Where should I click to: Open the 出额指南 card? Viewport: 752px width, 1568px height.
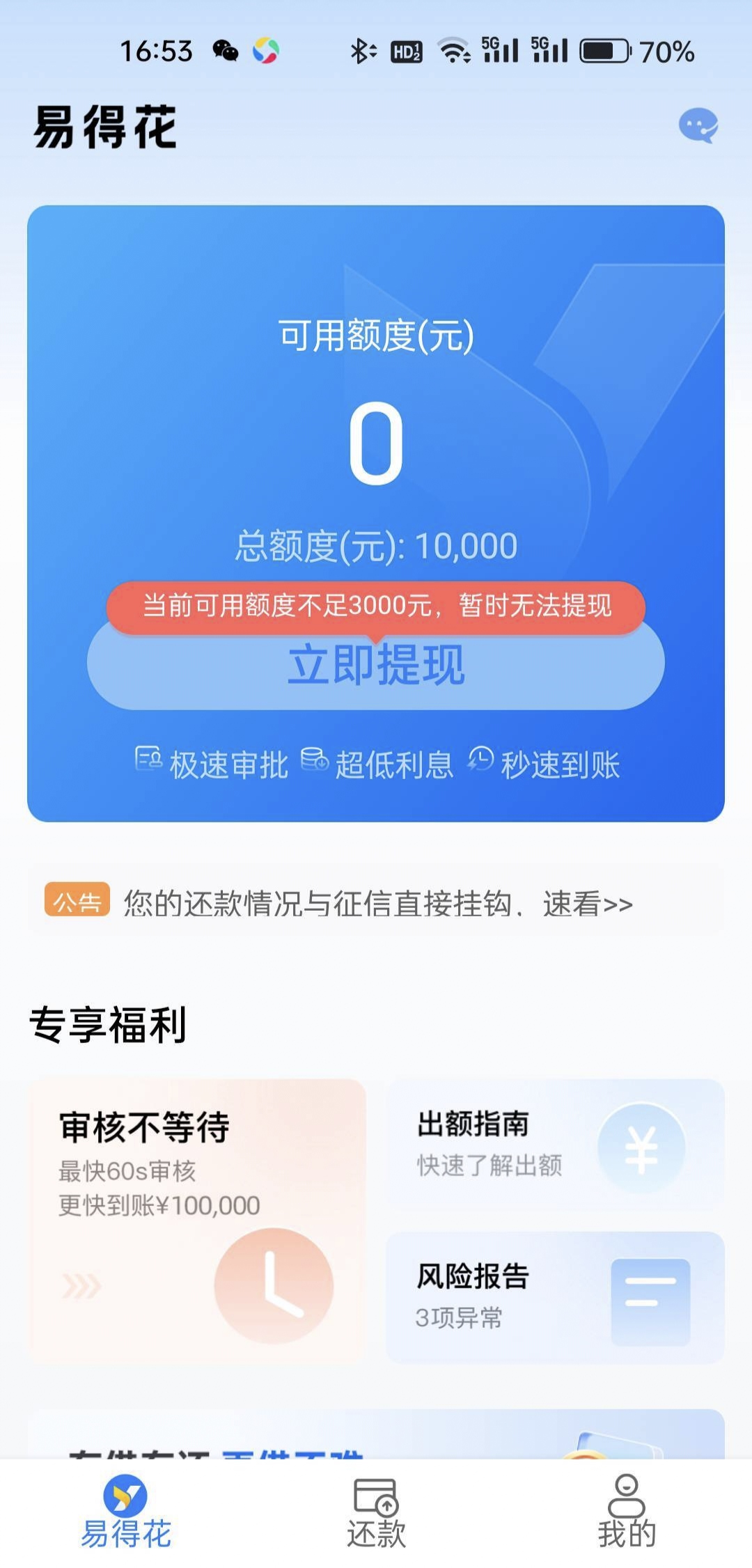[556, 1146]
